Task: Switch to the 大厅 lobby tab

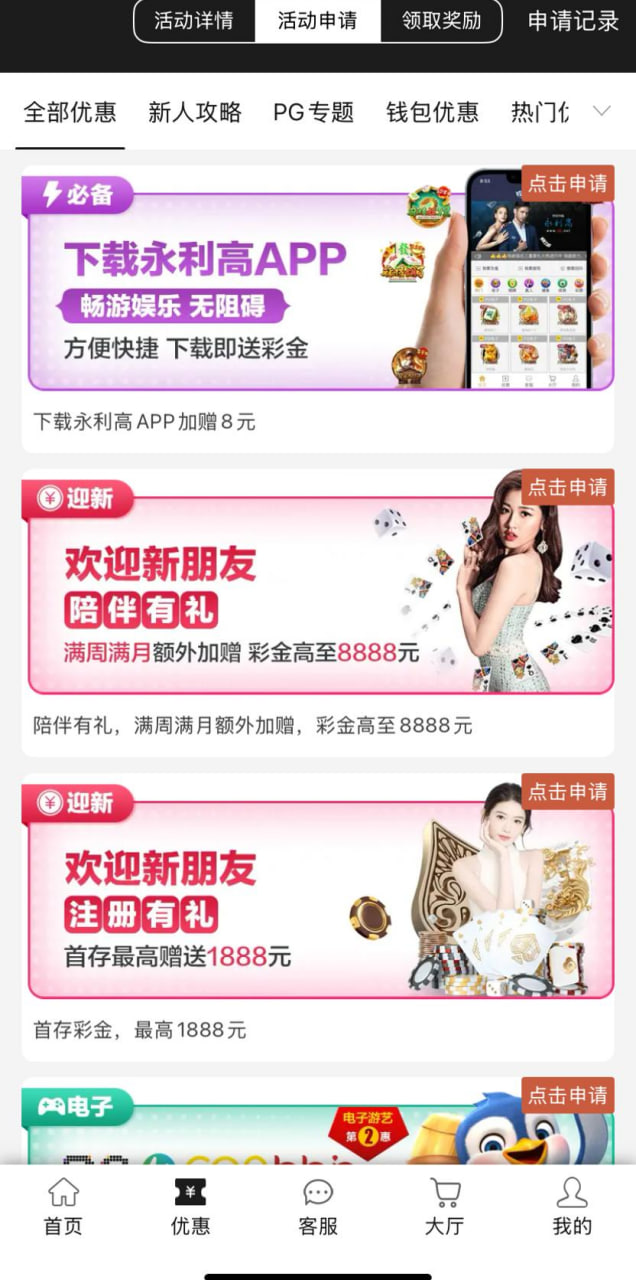Action: coord(445,1207)
